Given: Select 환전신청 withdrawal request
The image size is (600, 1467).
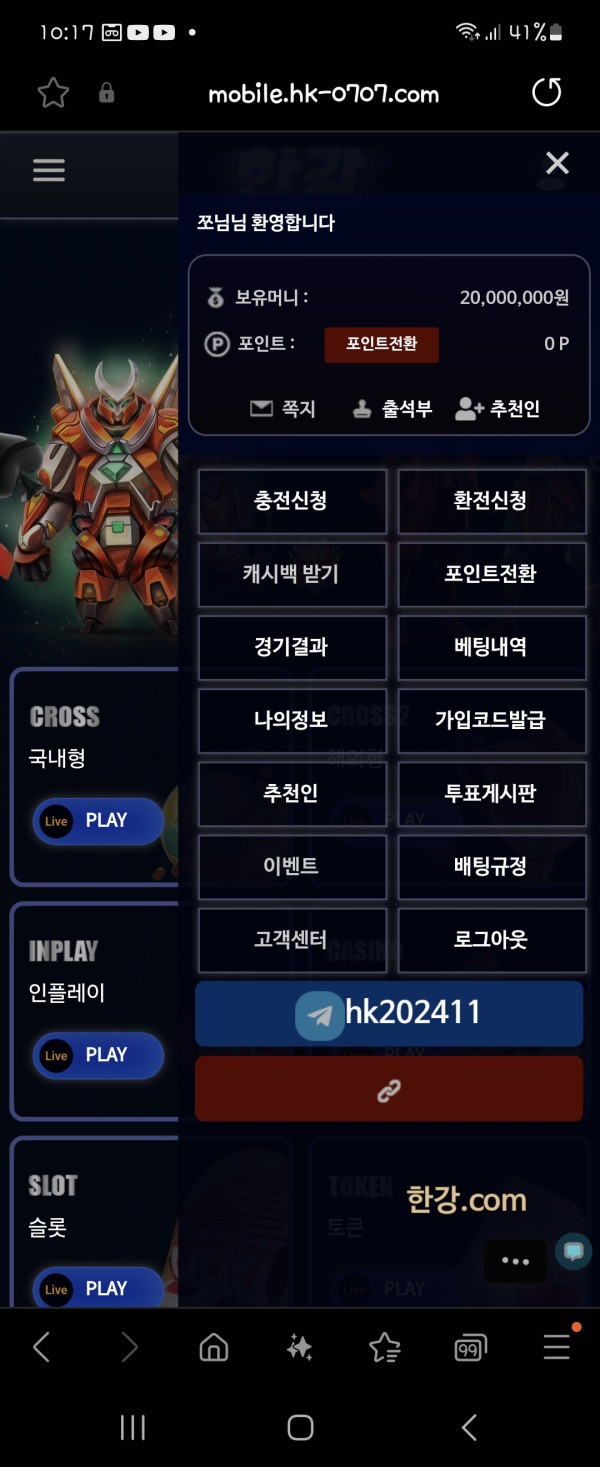Looking at the screenshot, I should click(x=491, y=501).
